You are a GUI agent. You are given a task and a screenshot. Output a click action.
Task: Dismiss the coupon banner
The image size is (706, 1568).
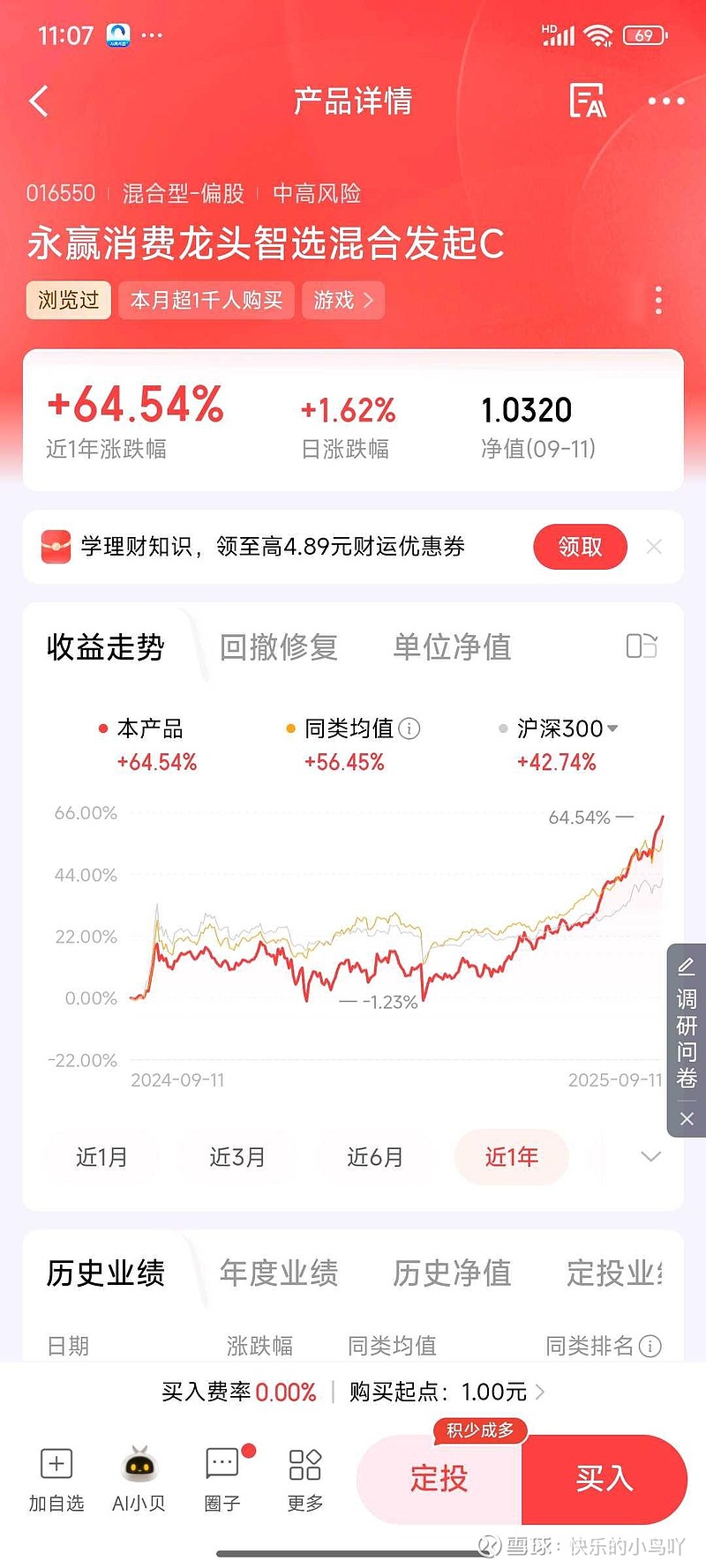654,547
